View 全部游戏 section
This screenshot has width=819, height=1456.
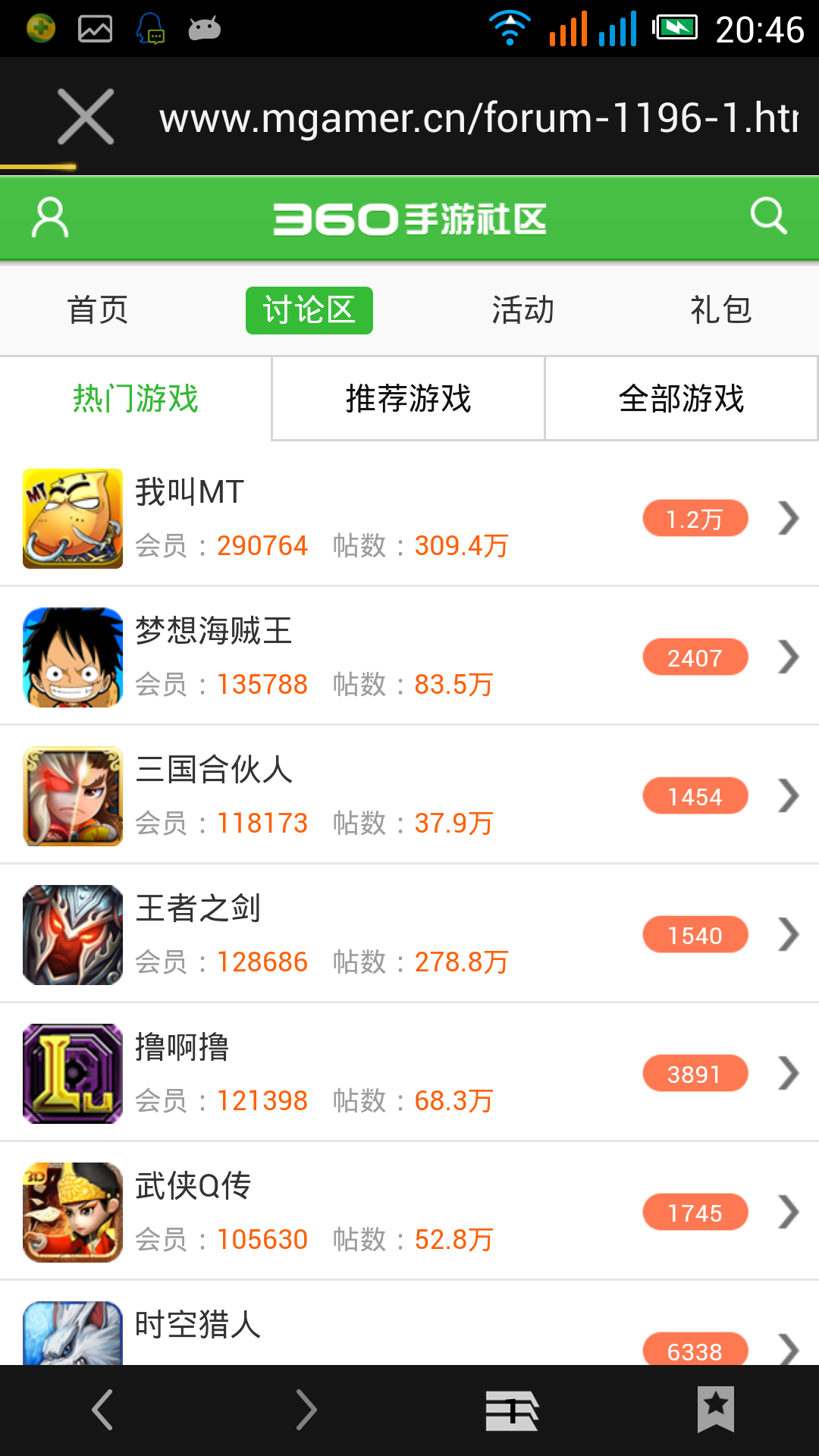click(681, 399)
